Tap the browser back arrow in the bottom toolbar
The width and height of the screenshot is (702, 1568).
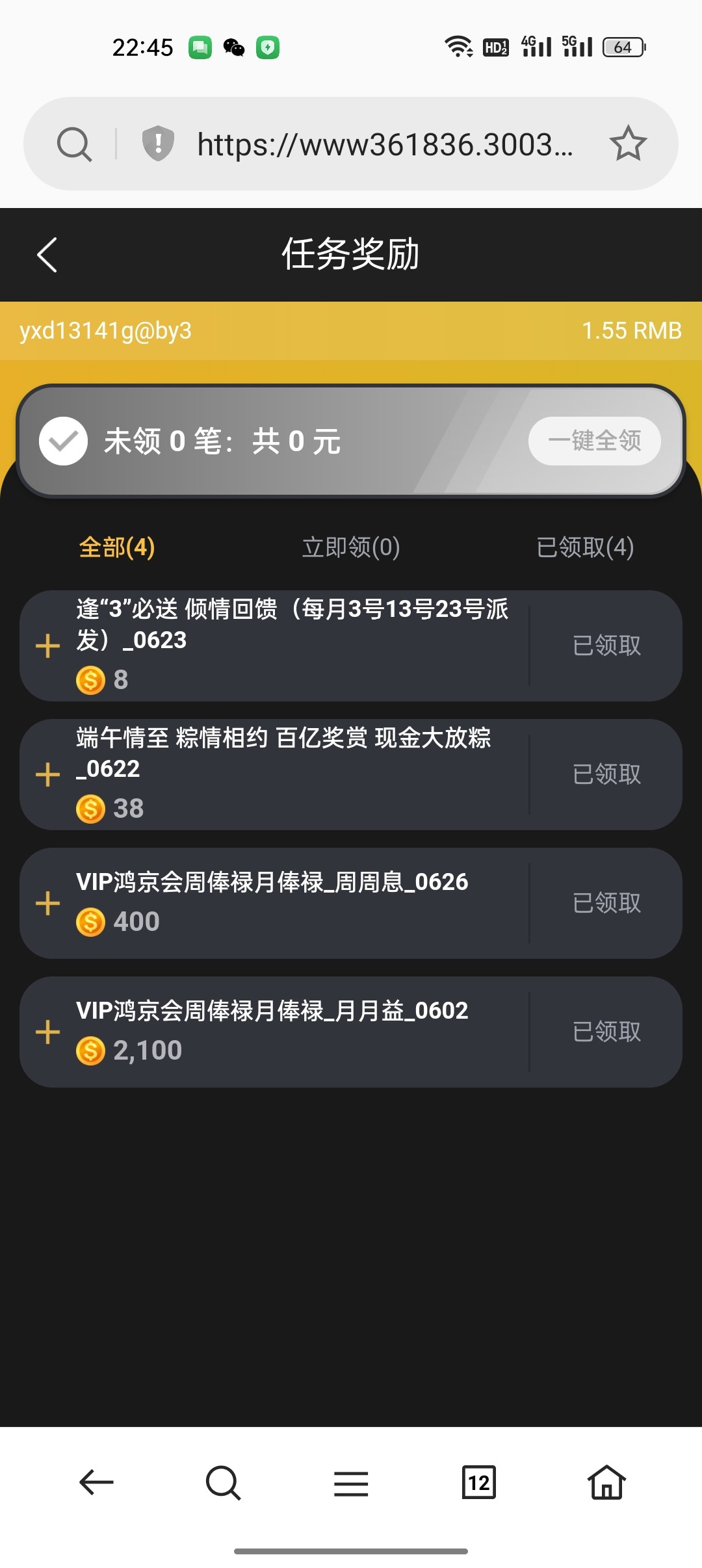click(x=96, y=1483)
